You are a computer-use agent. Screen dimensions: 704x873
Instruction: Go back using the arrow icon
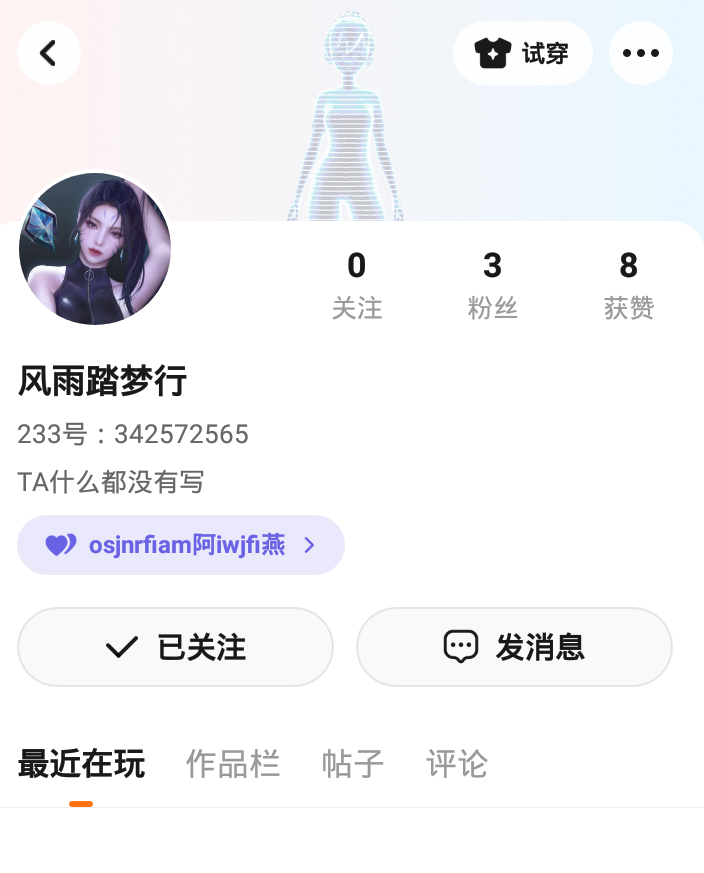48,53
